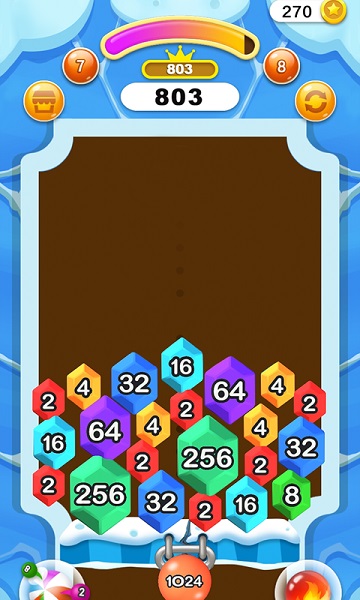Screen dimensions: 360x600
Task: Tap the 270 coin balance
Action: (308, 12)
